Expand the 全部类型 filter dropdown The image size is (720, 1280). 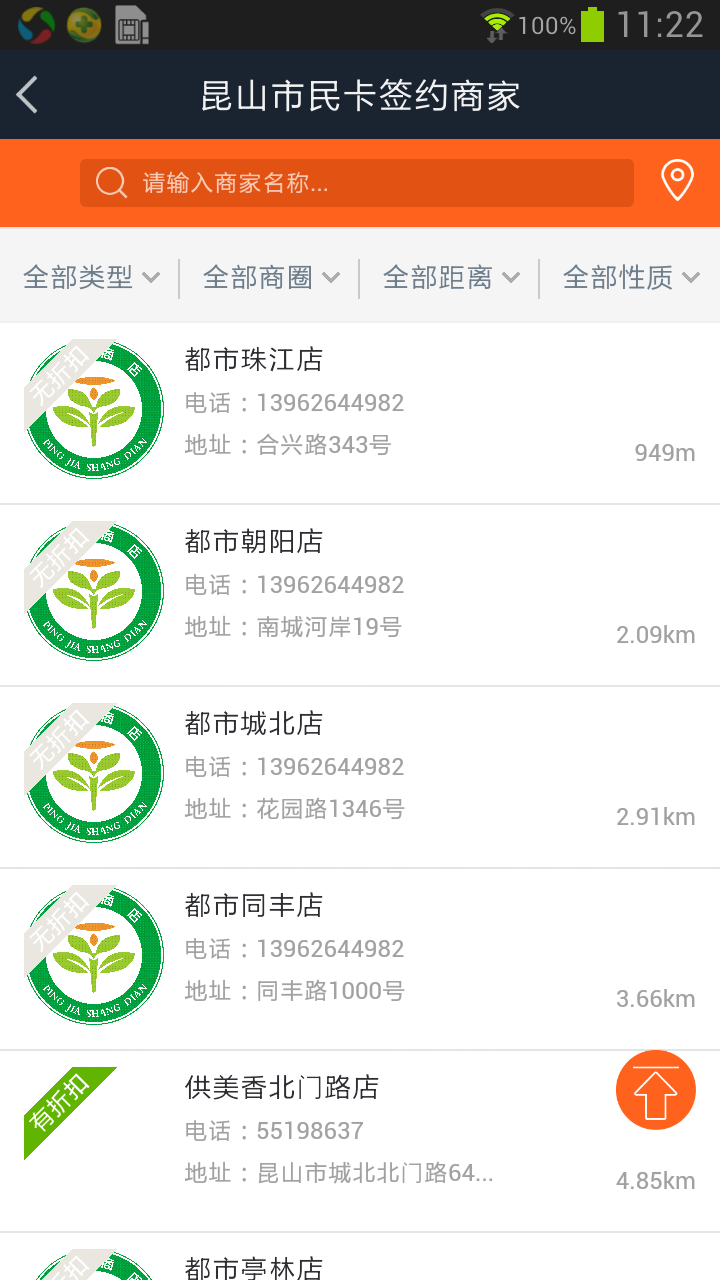click(92, 276)
